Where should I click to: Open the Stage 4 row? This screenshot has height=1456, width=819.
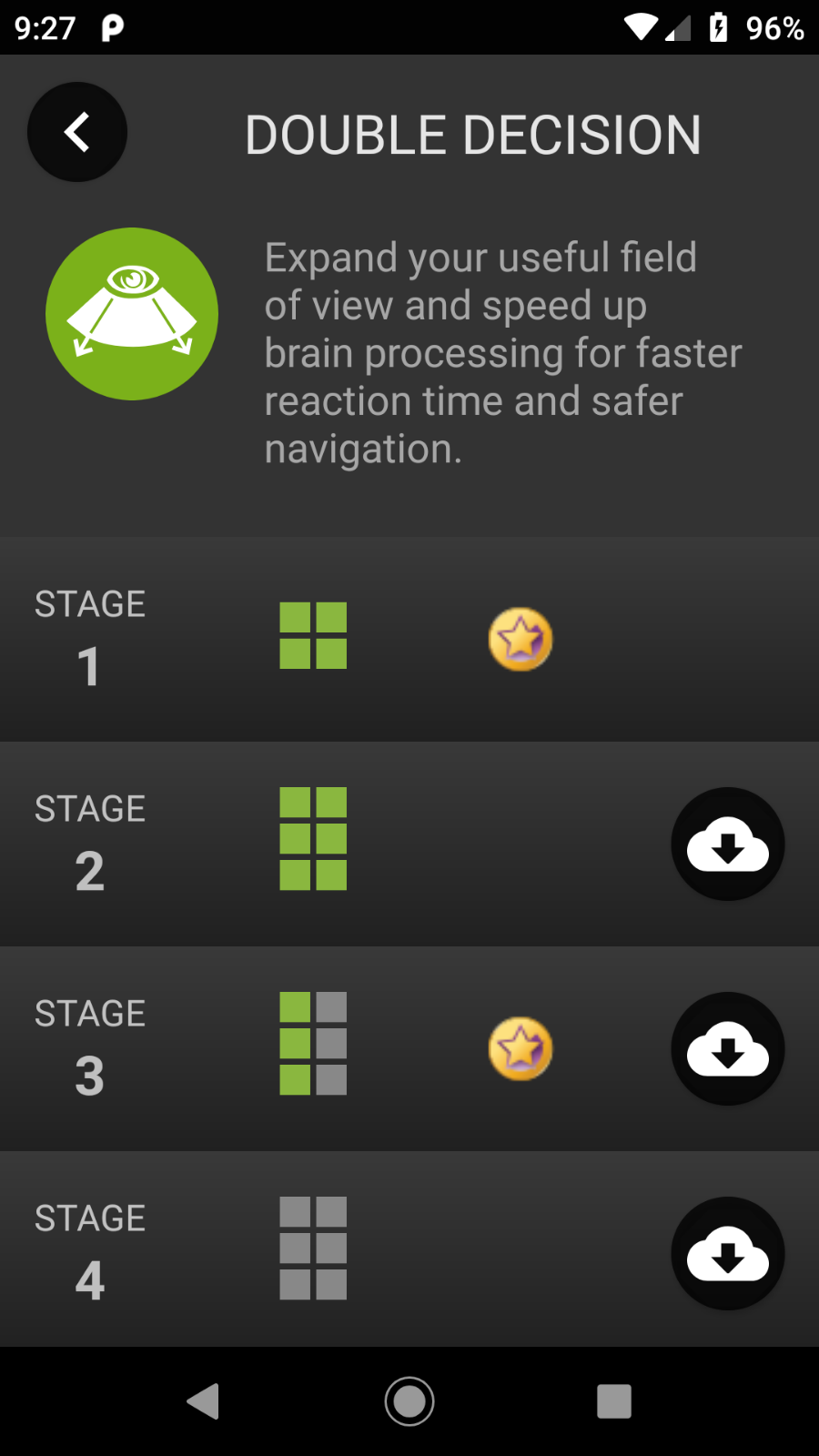coord(409,1249)
